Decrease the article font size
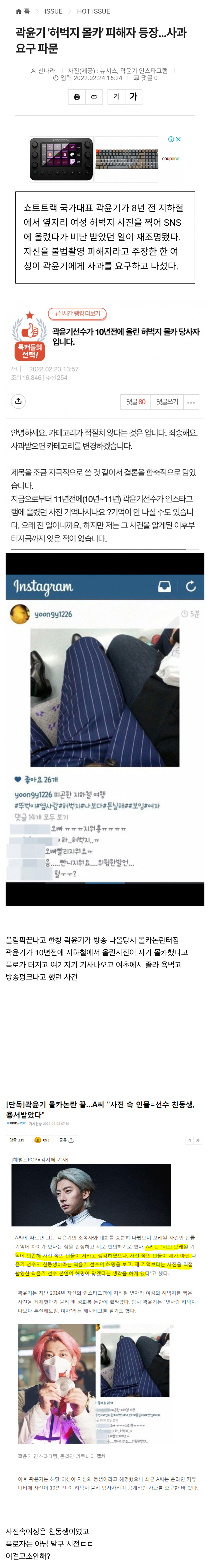Viewport: 210px width, 1568px height. pyautogui.click(x=116, y=97)
